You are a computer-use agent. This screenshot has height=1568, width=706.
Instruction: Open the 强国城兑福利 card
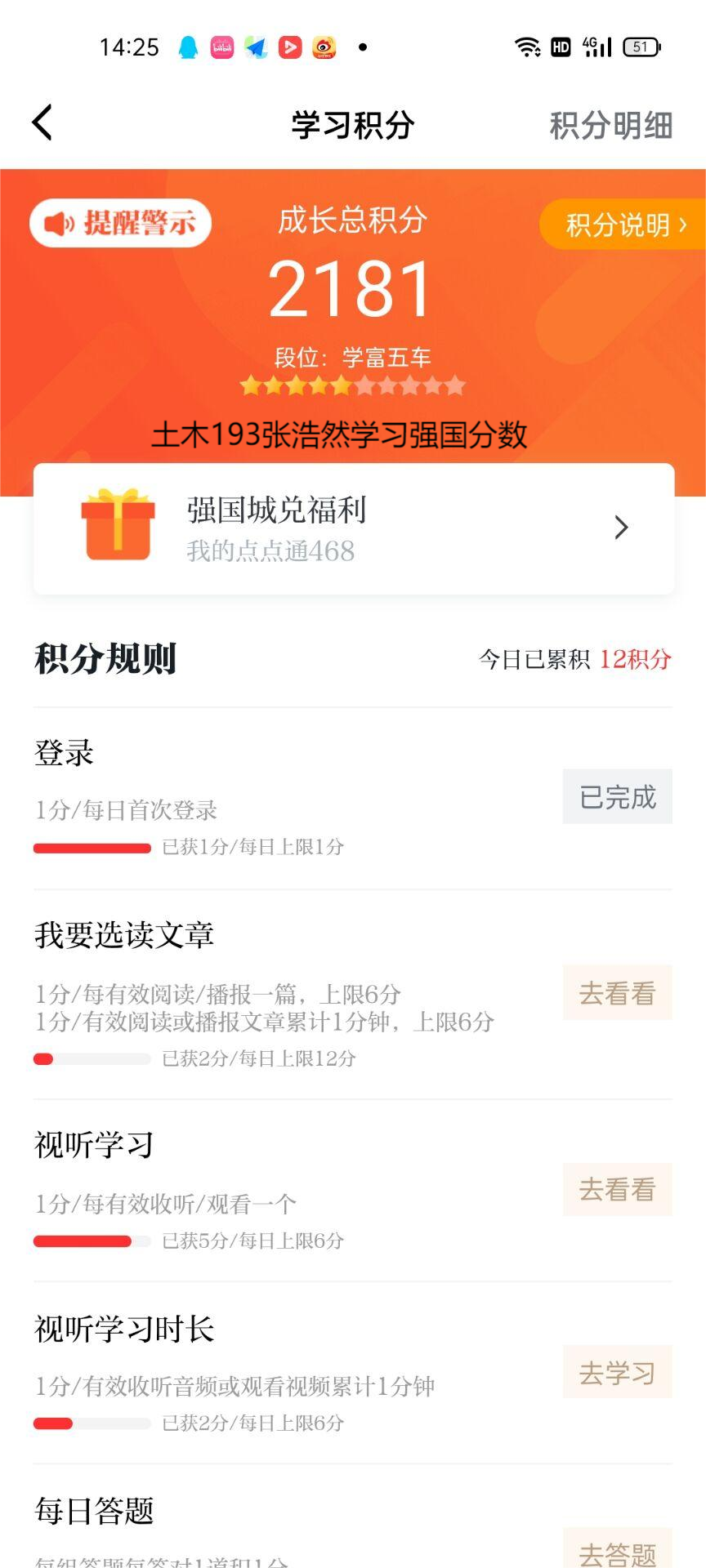point(353,528)
